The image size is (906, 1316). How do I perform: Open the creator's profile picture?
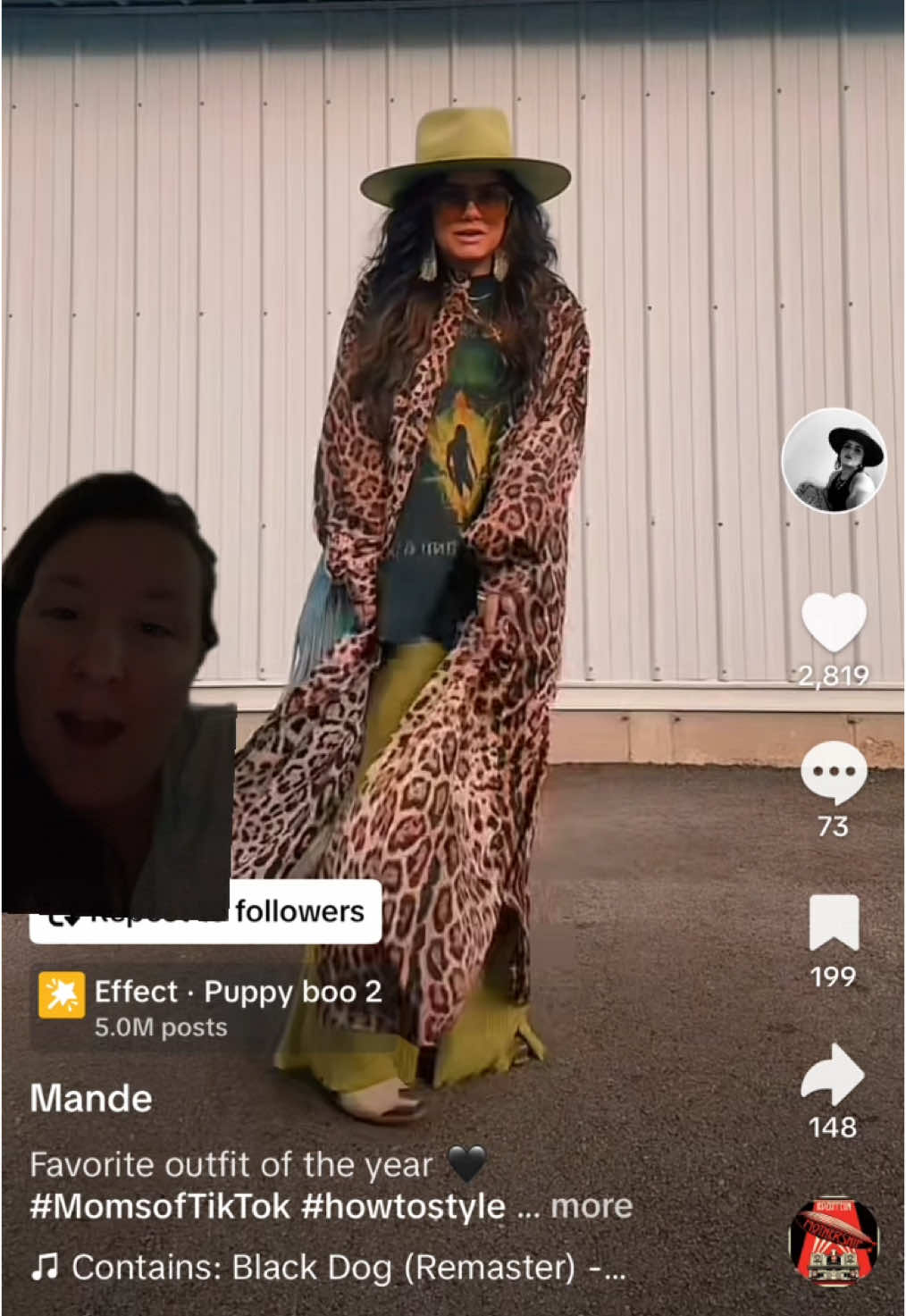click(833, 461)
